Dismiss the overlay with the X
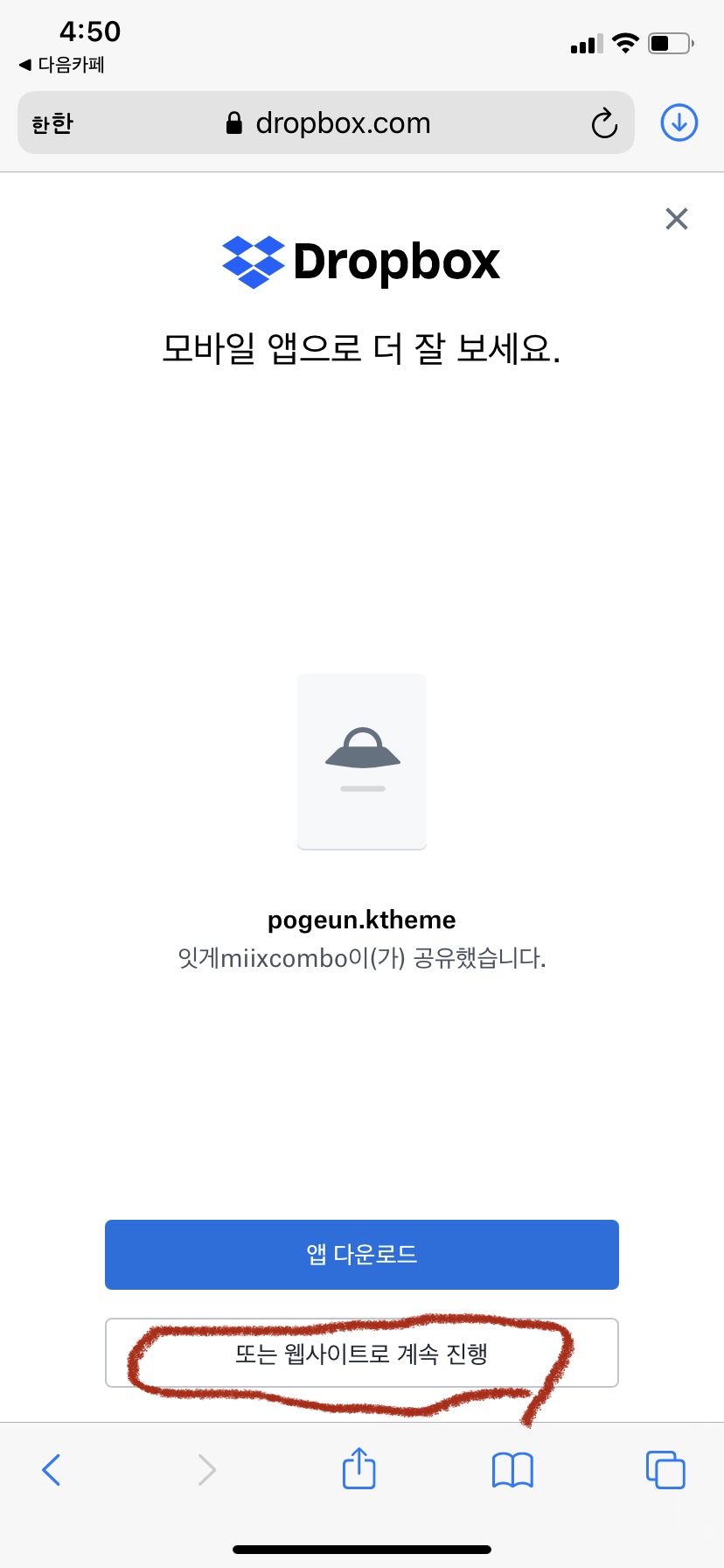Viewport: 724px width, 1568px height. point(676,219)
